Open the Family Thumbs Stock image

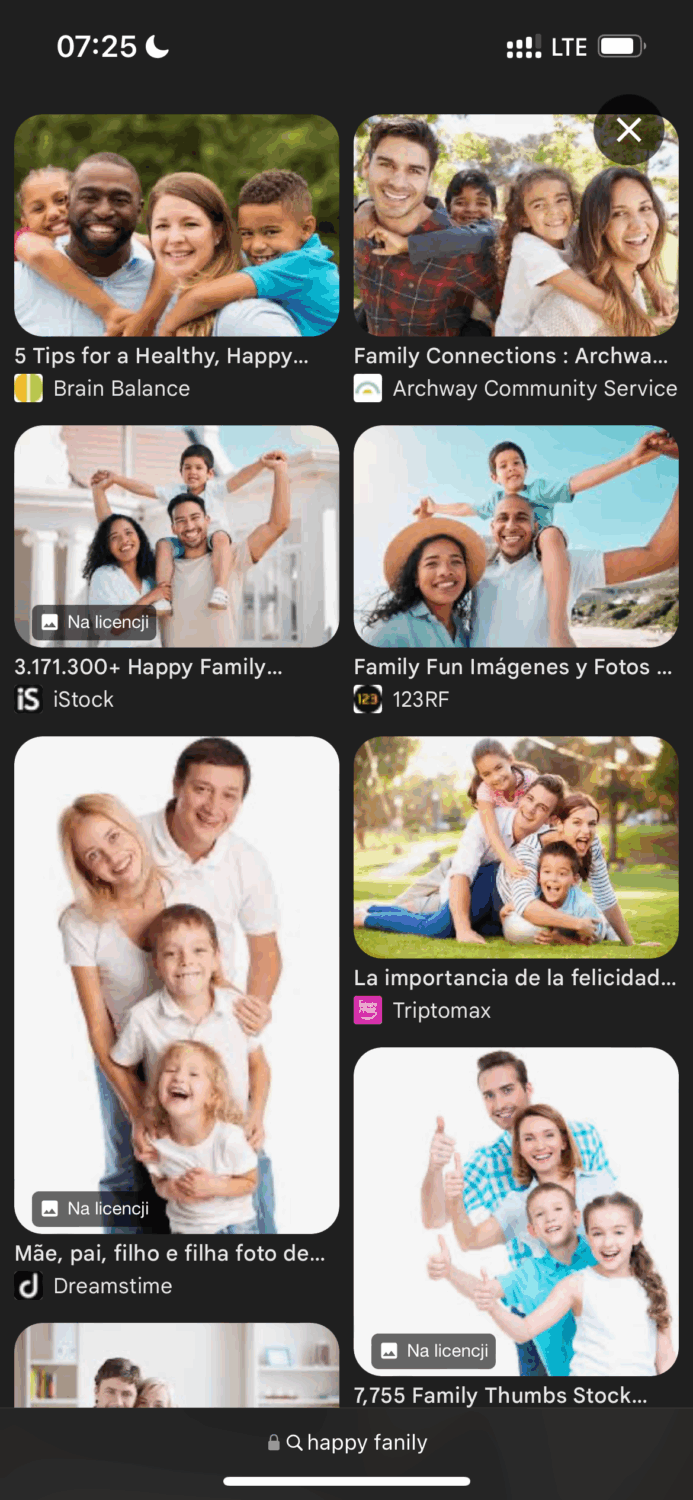[516, 1210]
